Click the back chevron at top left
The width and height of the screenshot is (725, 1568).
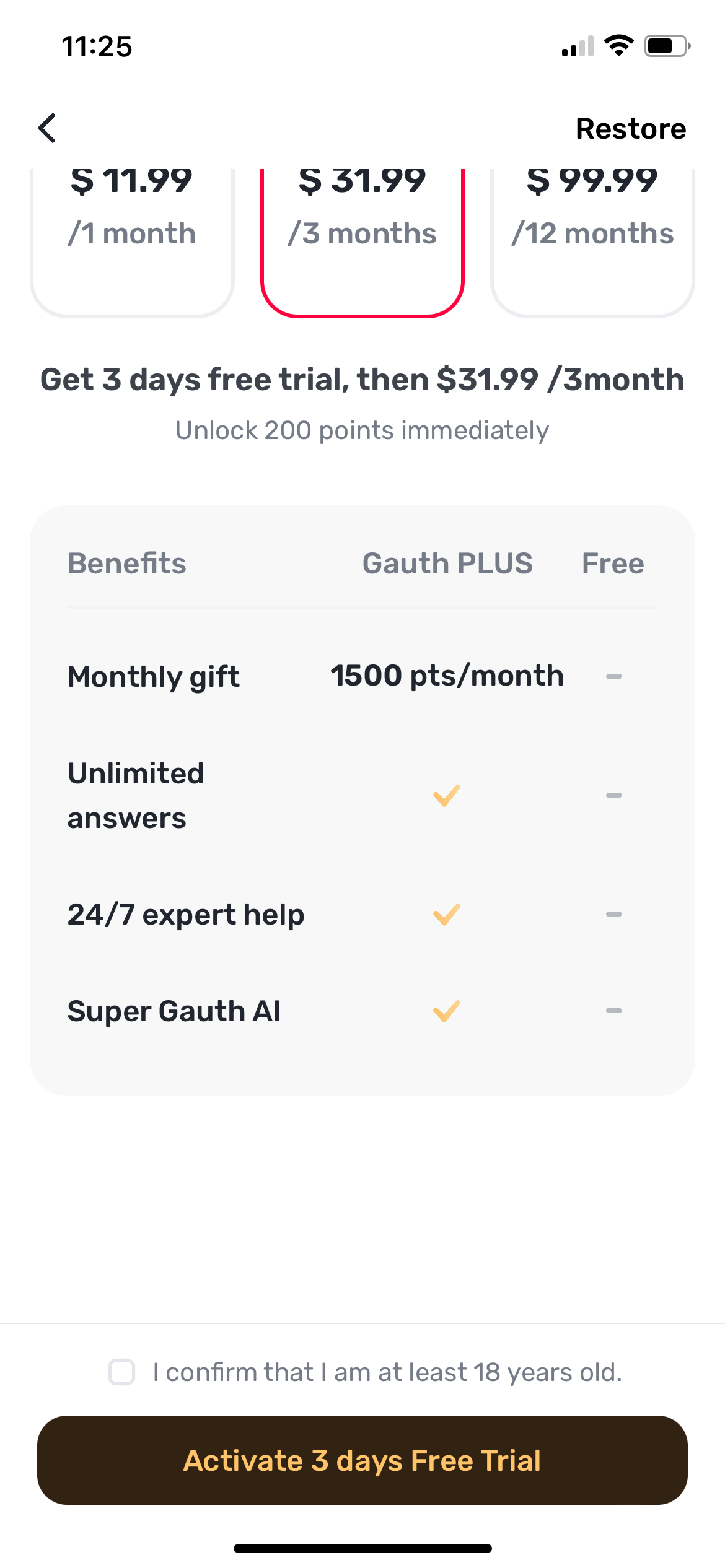point(47,128)
